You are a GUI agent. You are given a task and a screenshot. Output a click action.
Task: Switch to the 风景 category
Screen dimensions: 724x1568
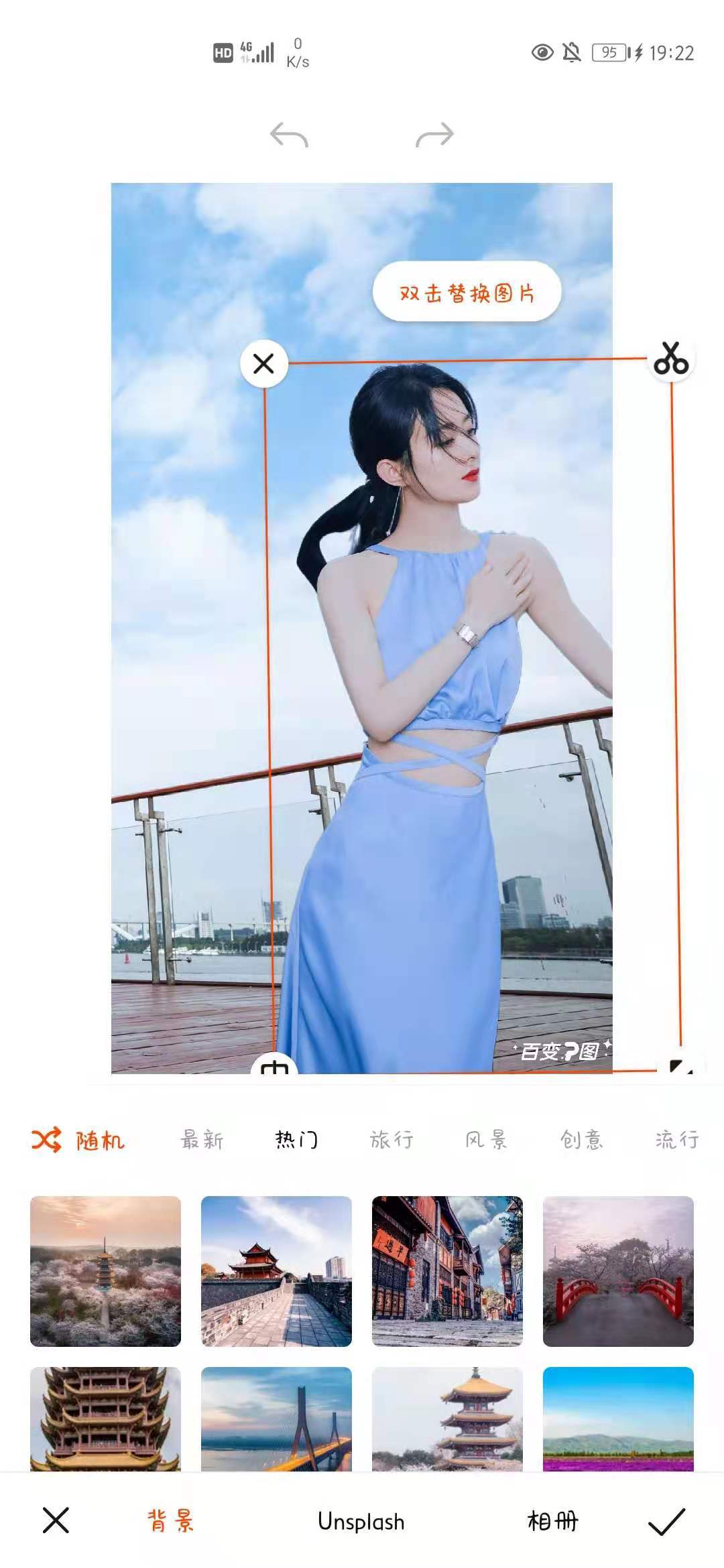click(487, 1140)
